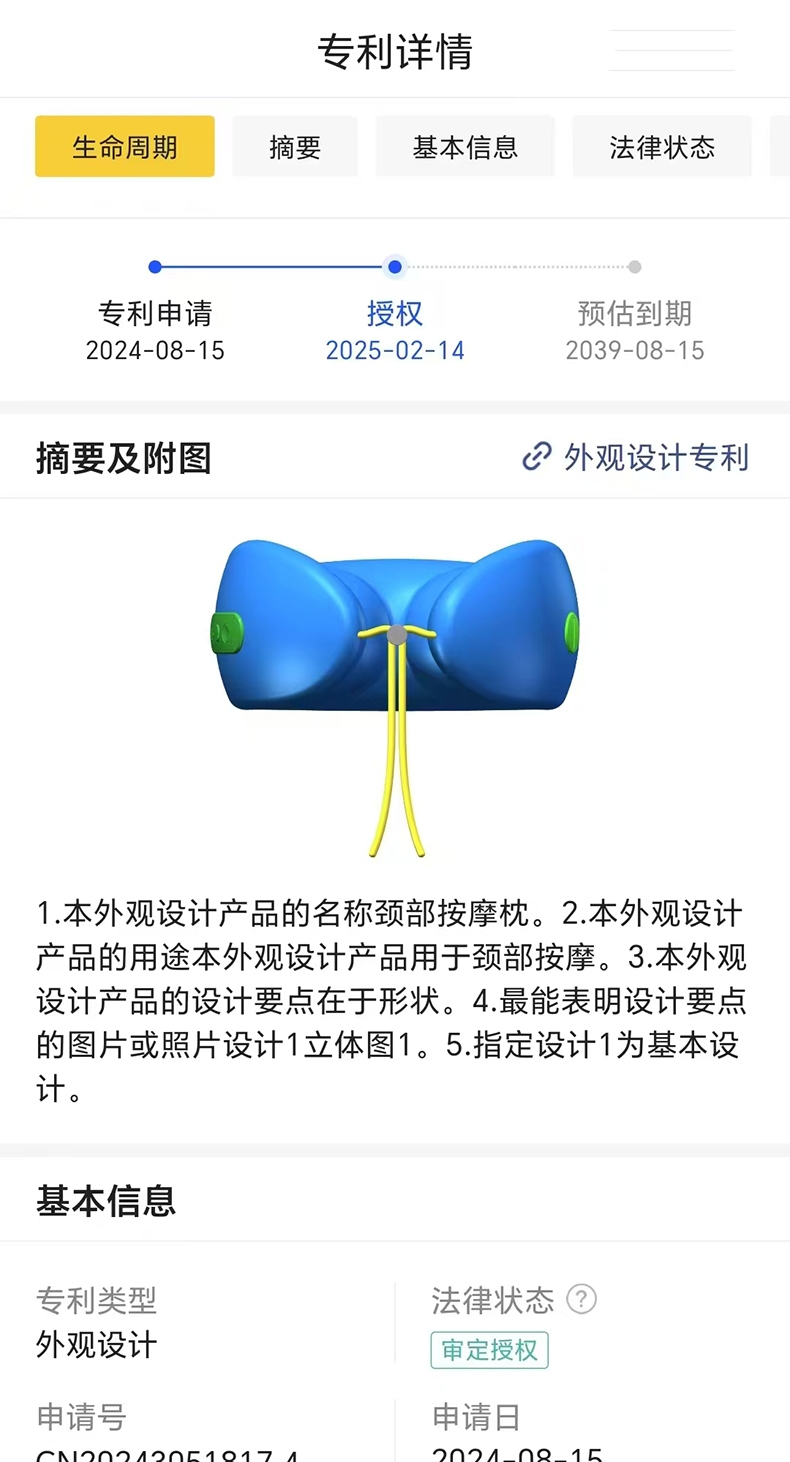Tap the help icon beside 法律状态
Image resolution: width=790 pixels, height=1462 pixels.
[x=581, y=1299]
